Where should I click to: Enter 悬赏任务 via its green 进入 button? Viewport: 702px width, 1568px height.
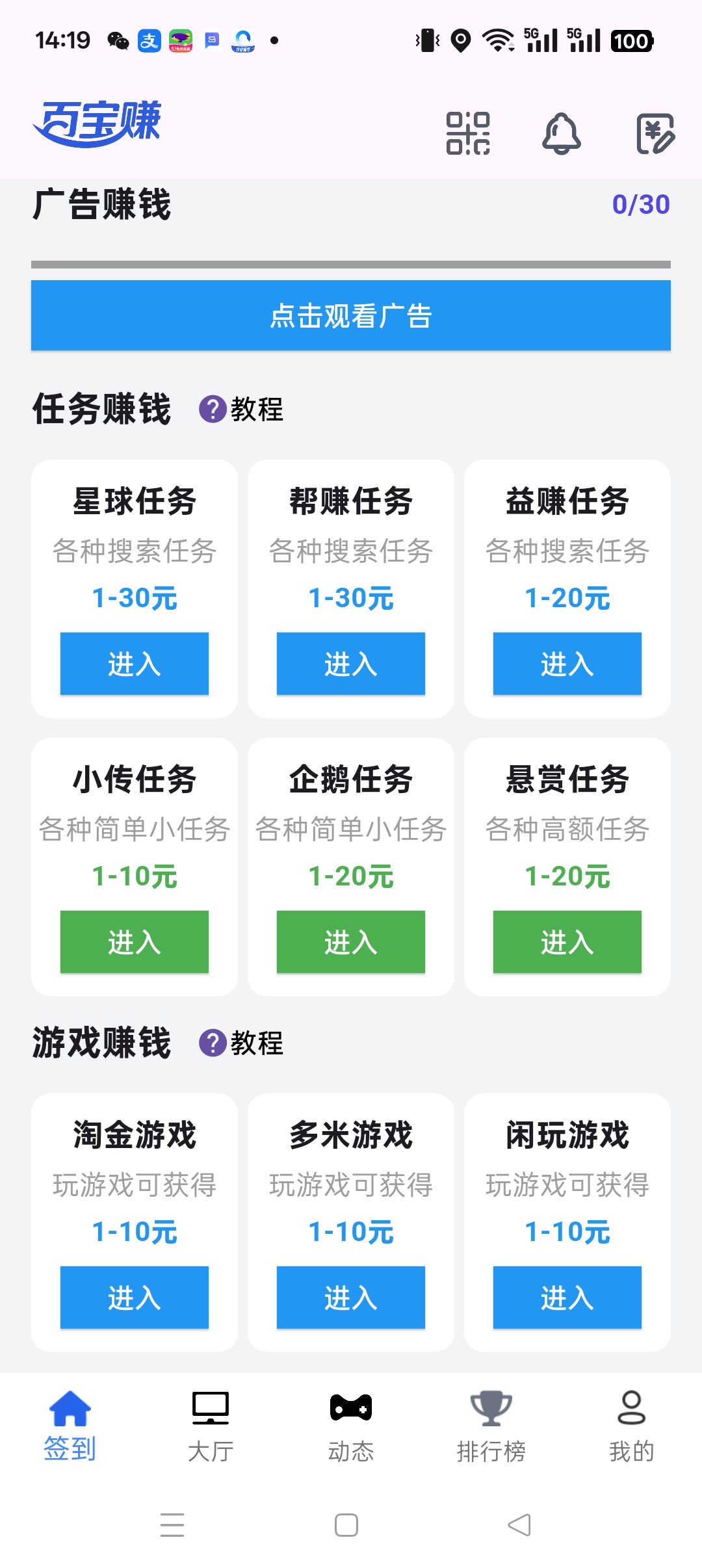point(567,943)
